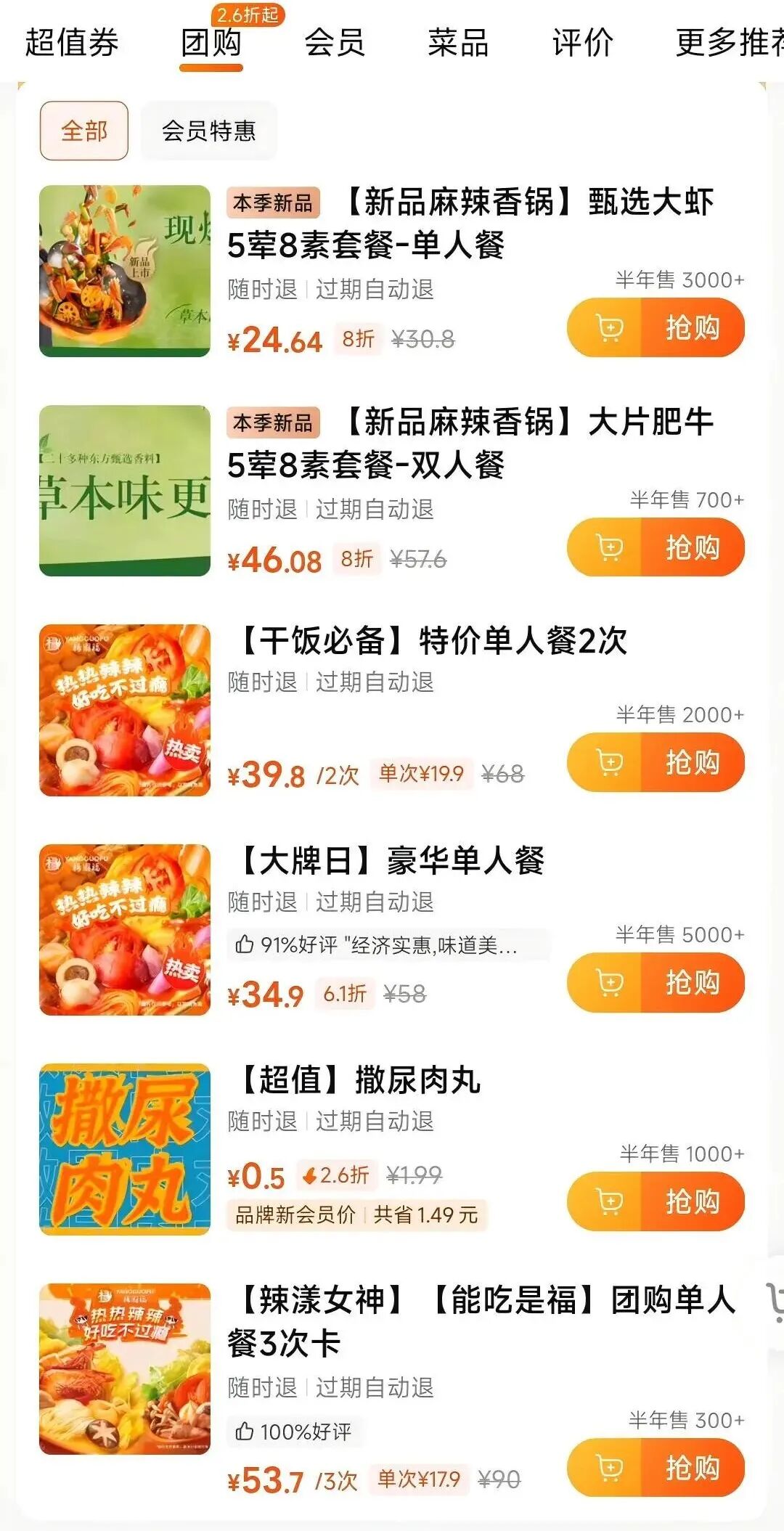Tap 抢购 for 撒尿肉丸
The width and height of the screenshot is (784, 1531).
pos(693,1201)
